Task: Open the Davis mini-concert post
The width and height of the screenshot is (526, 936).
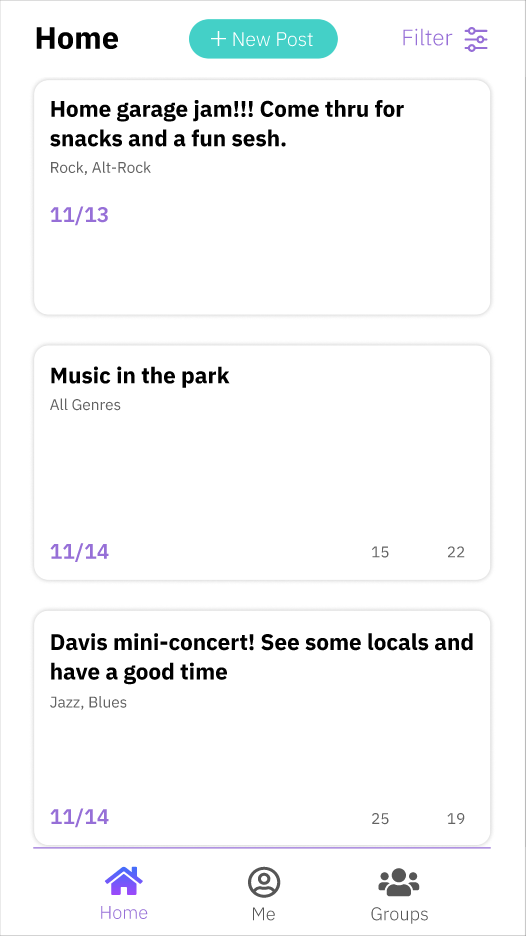Action: [x=262, y=728]
